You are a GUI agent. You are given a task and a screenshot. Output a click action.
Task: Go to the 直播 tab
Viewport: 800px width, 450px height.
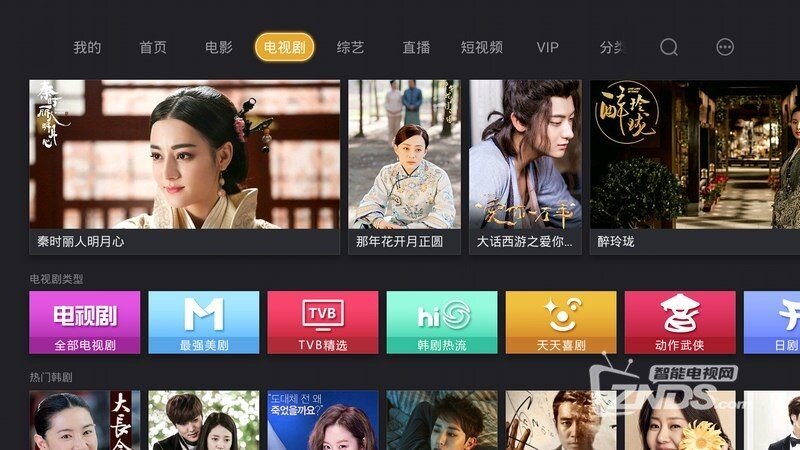416,47
